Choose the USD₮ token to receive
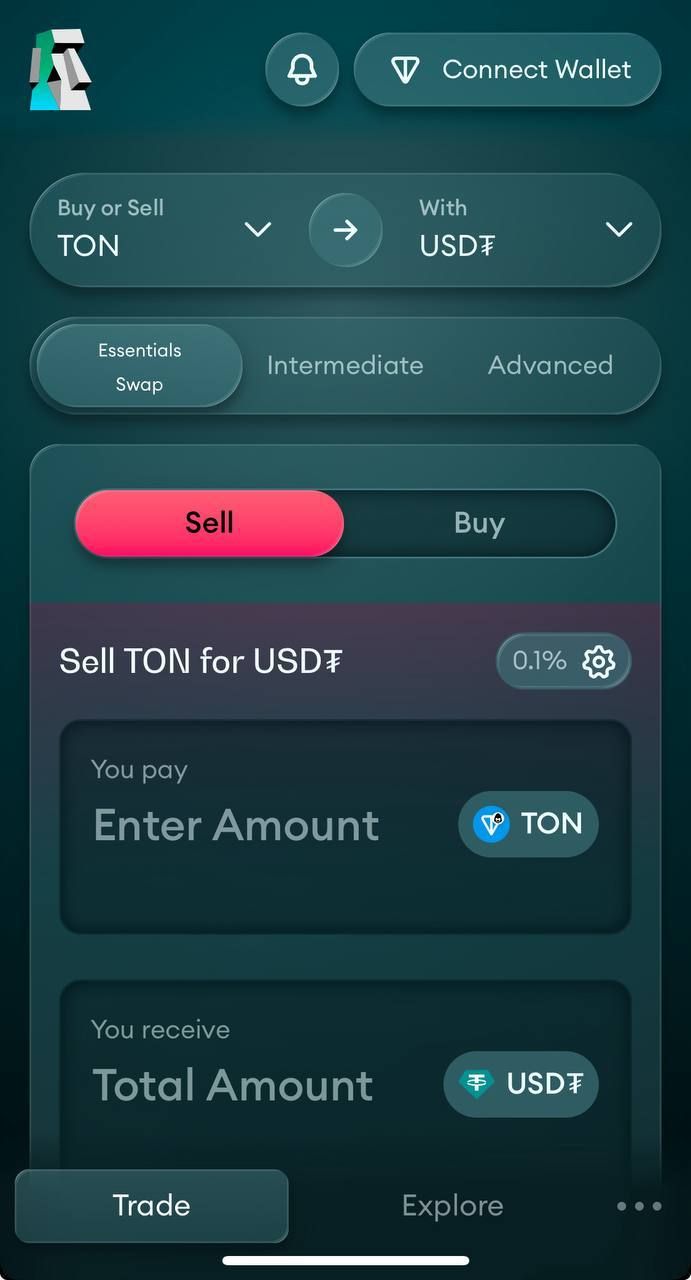Viewport: 691px width, 1280px height. tap(521, 1085)
